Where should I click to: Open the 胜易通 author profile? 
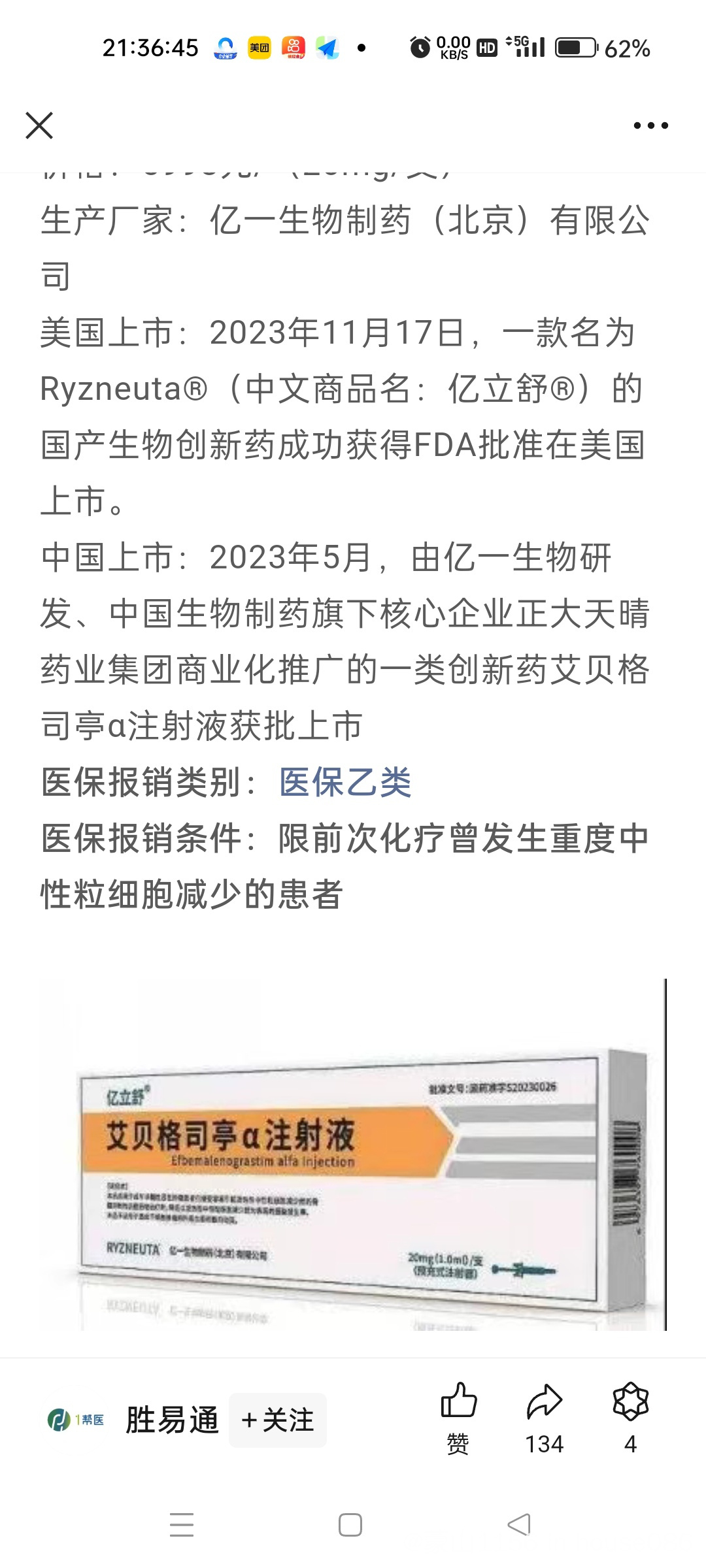tap(172, 1420)
